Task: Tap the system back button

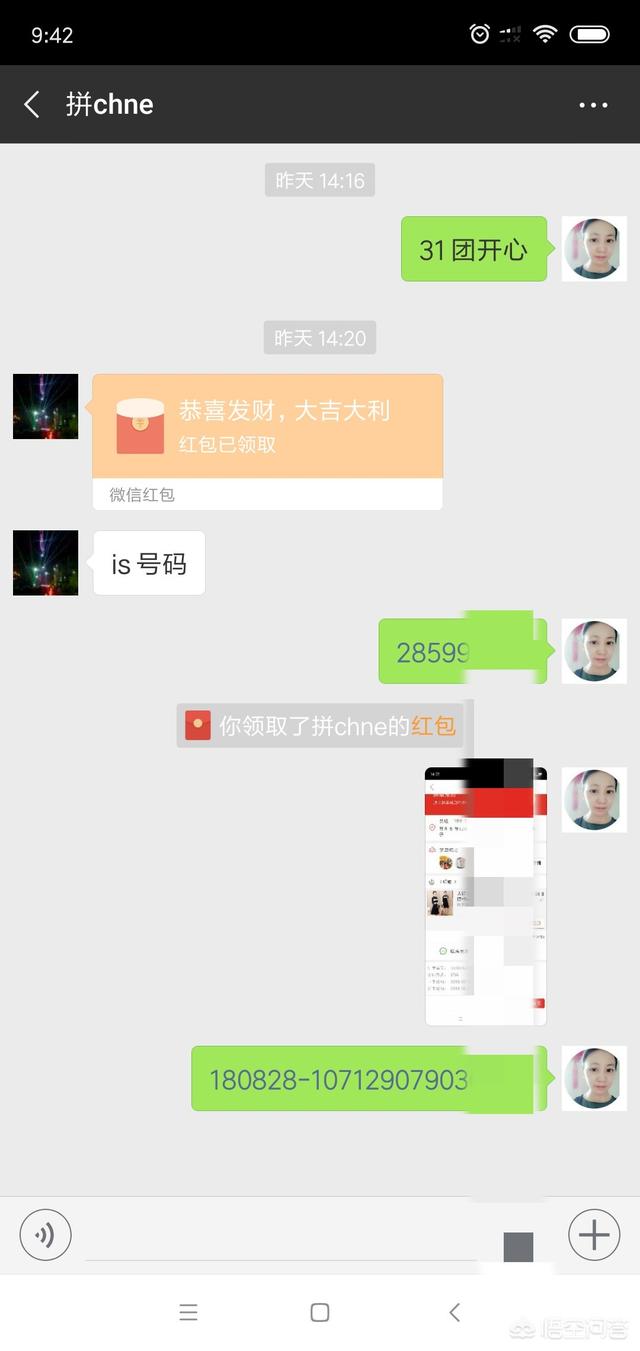Action: tap(455, 1313)
